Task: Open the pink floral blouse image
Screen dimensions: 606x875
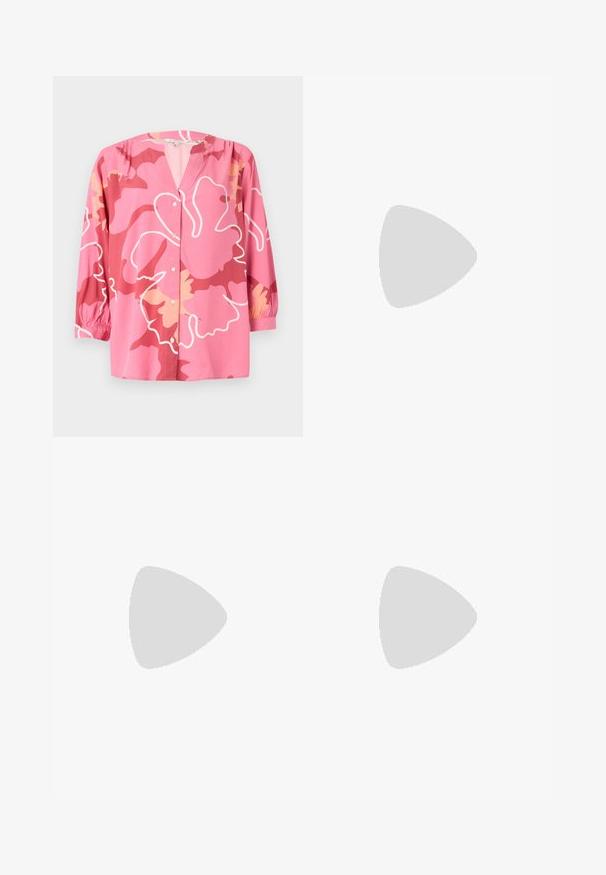Action: (177, 256)
